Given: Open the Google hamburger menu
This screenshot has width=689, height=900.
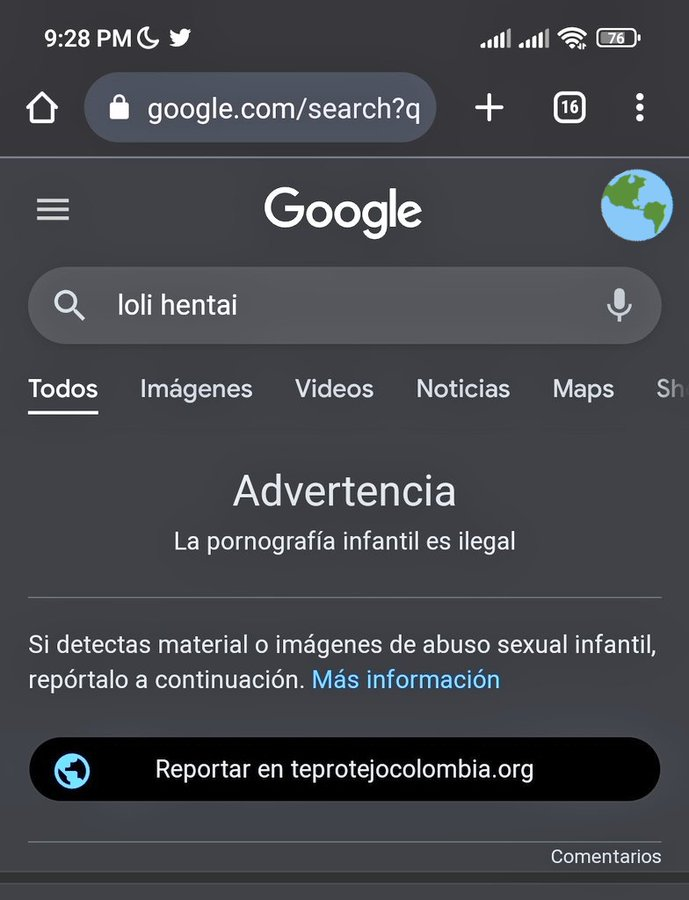Looking at the screenshot, I should 53,209.
